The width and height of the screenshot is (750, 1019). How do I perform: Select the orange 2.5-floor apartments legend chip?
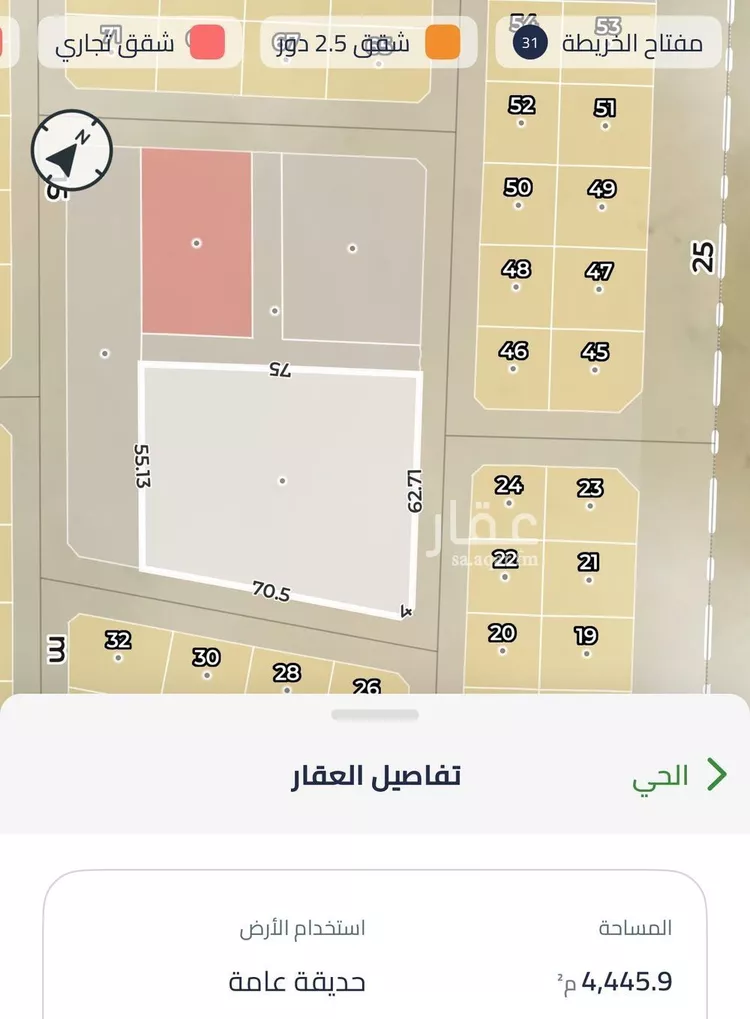(x=367, y=42)
